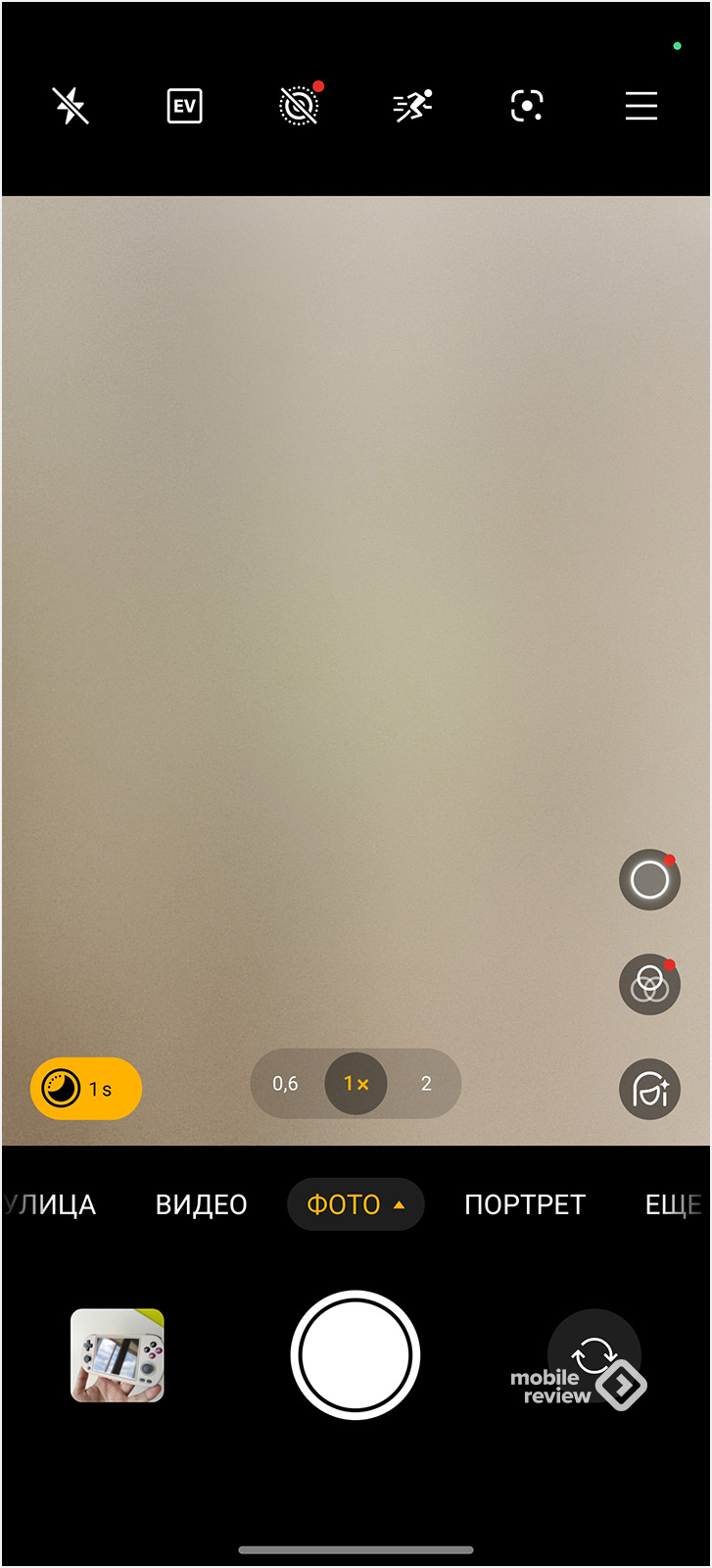
Task: Switch to ПОРТРЕТ mode
Action: tap(524, 1204)
